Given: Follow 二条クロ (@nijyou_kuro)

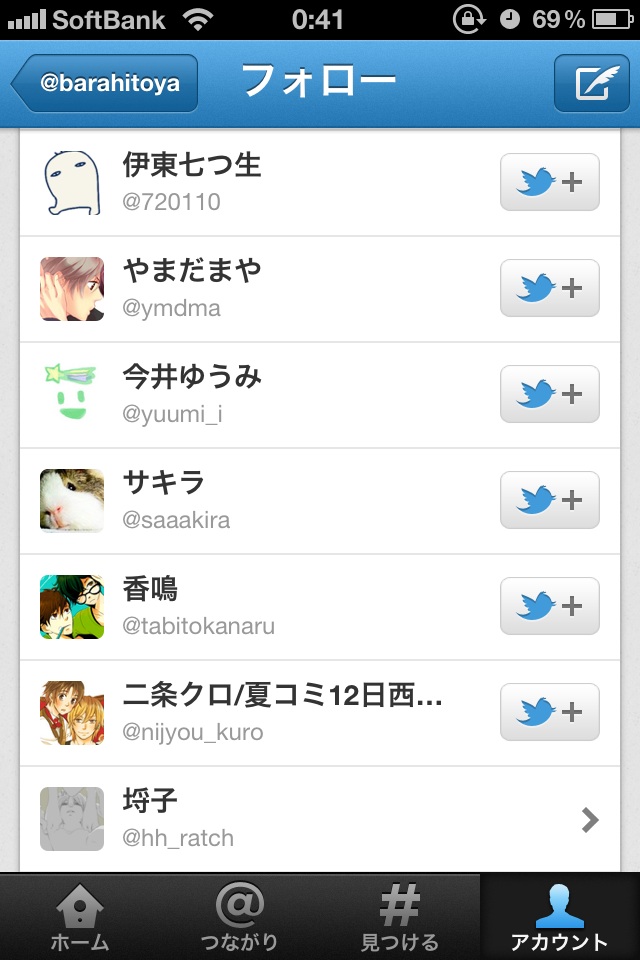Looking at the screenshot, I should (549, 713).
